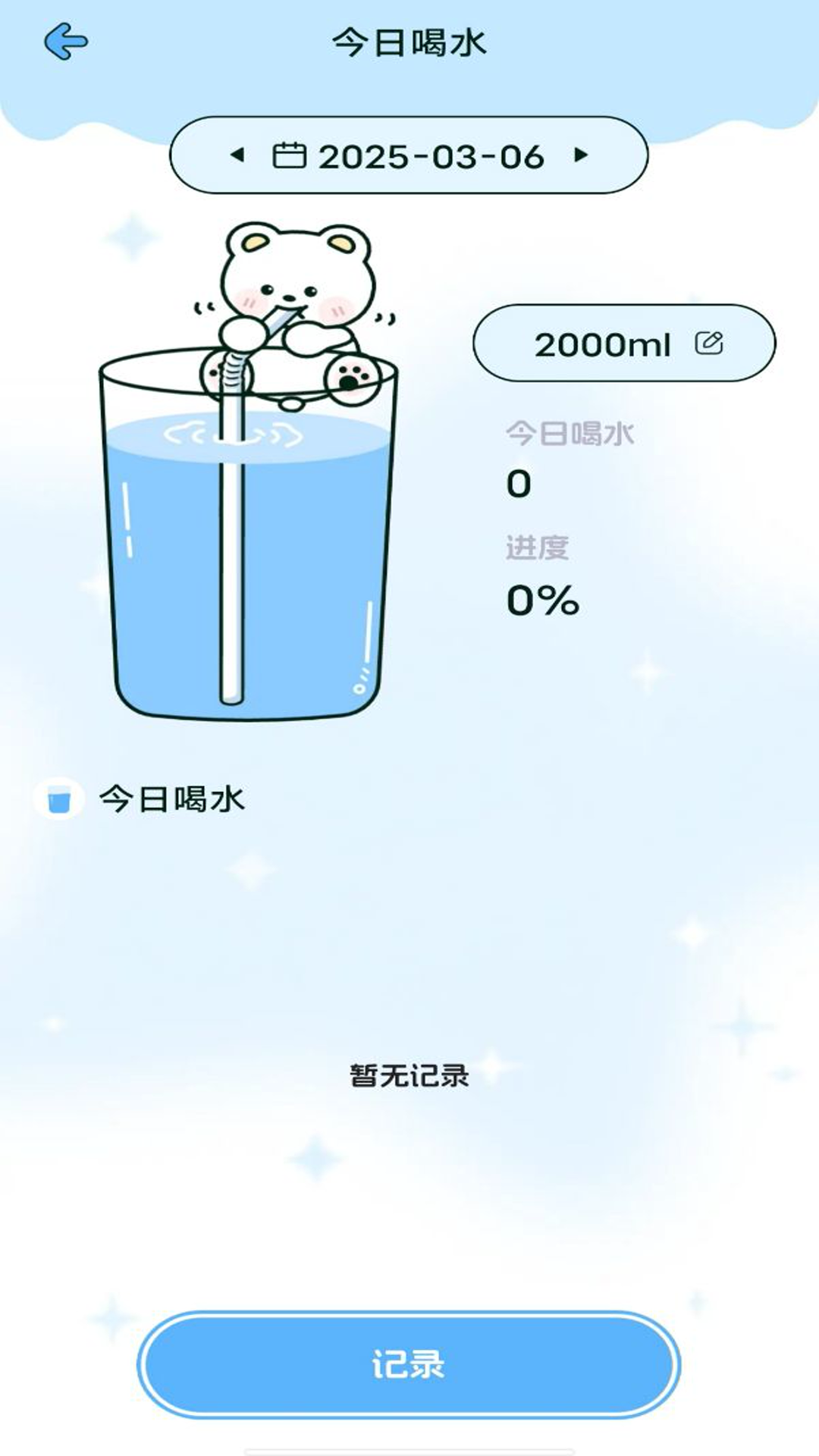Edit the 2000ml daily water goal
This screenshot has width=819, height=1456.
click(x=709, y=344)
